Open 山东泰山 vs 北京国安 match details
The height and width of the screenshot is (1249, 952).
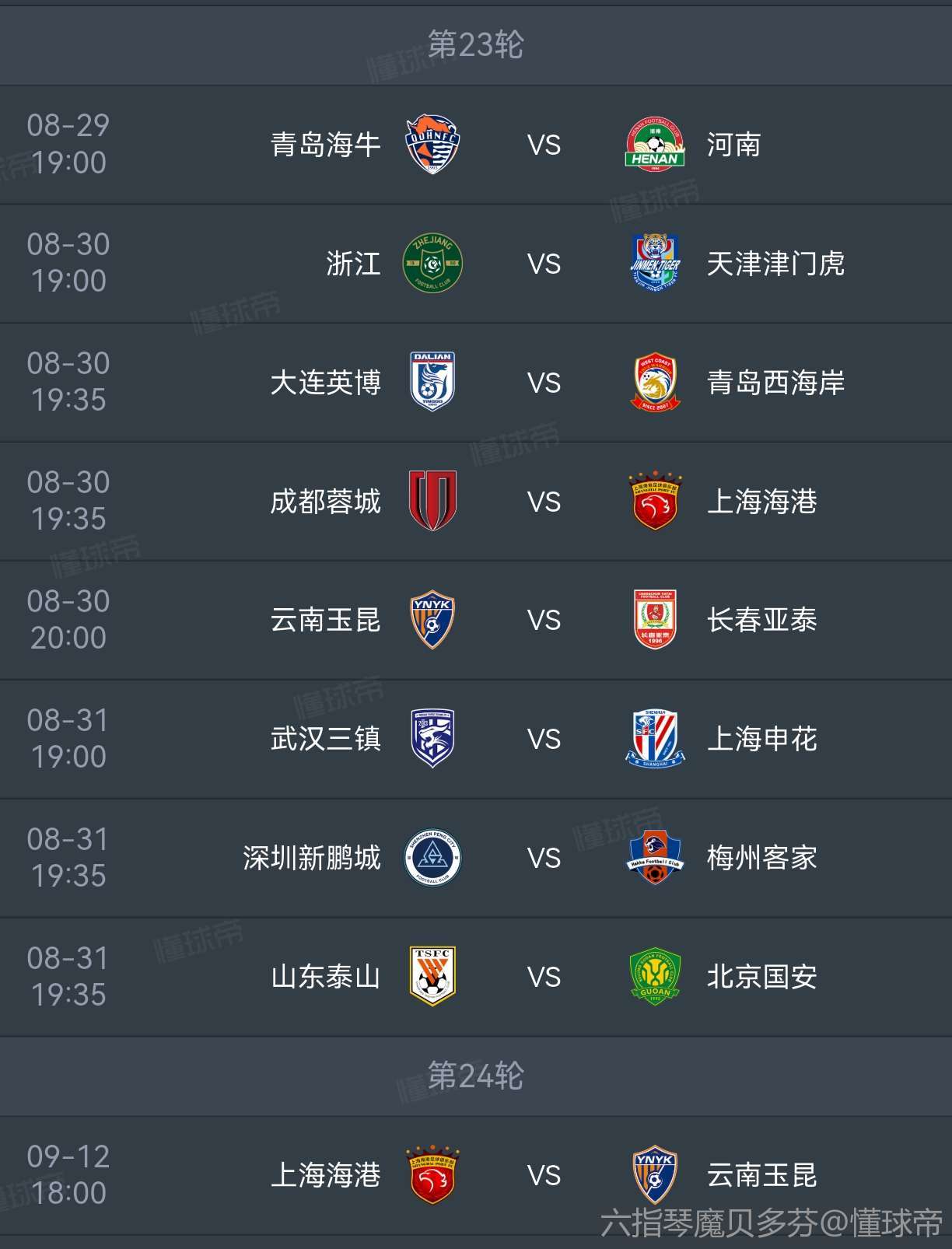(544, 977)
